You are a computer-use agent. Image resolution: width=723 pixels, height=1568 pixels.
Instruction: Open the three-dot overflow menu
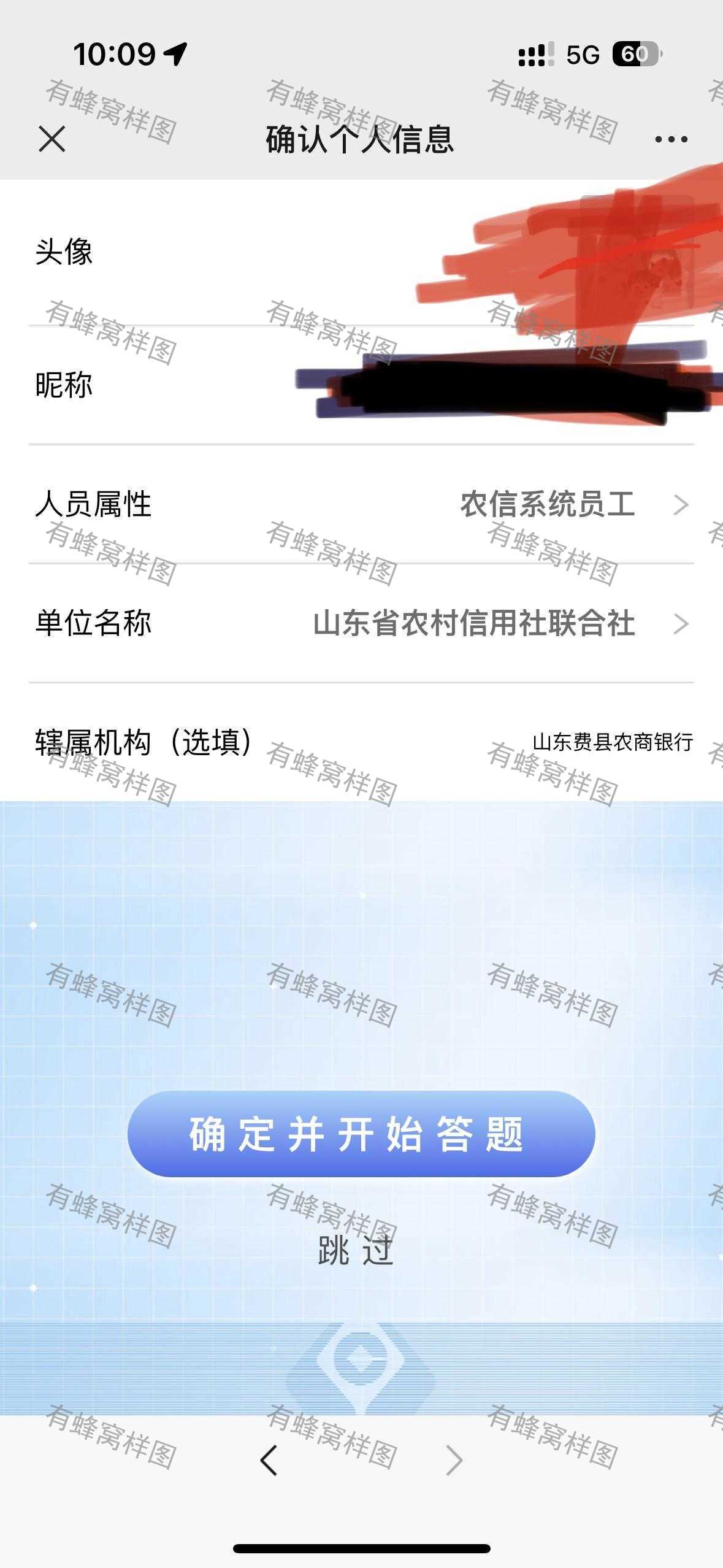[671, 140]
